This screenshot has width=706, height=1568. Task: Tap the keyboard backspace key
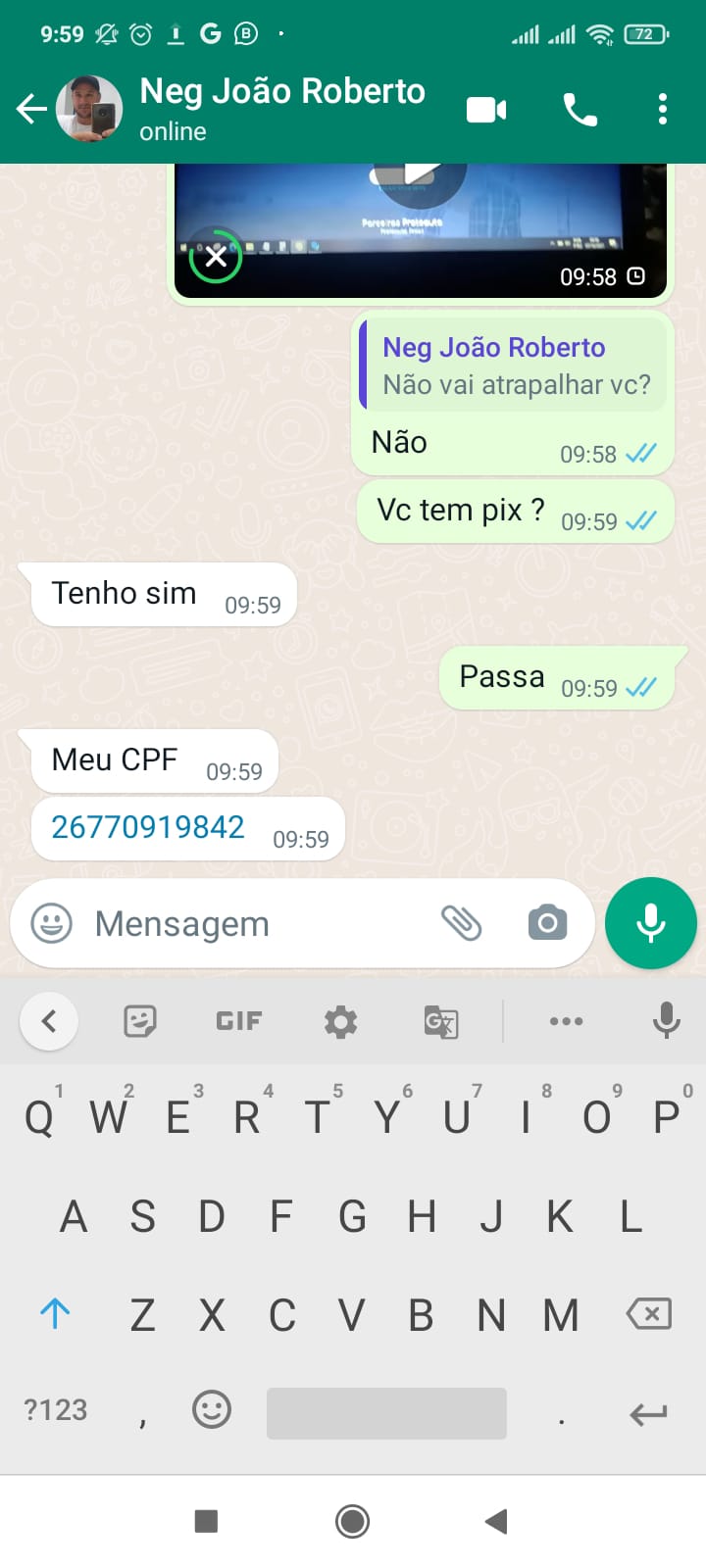649,1313
